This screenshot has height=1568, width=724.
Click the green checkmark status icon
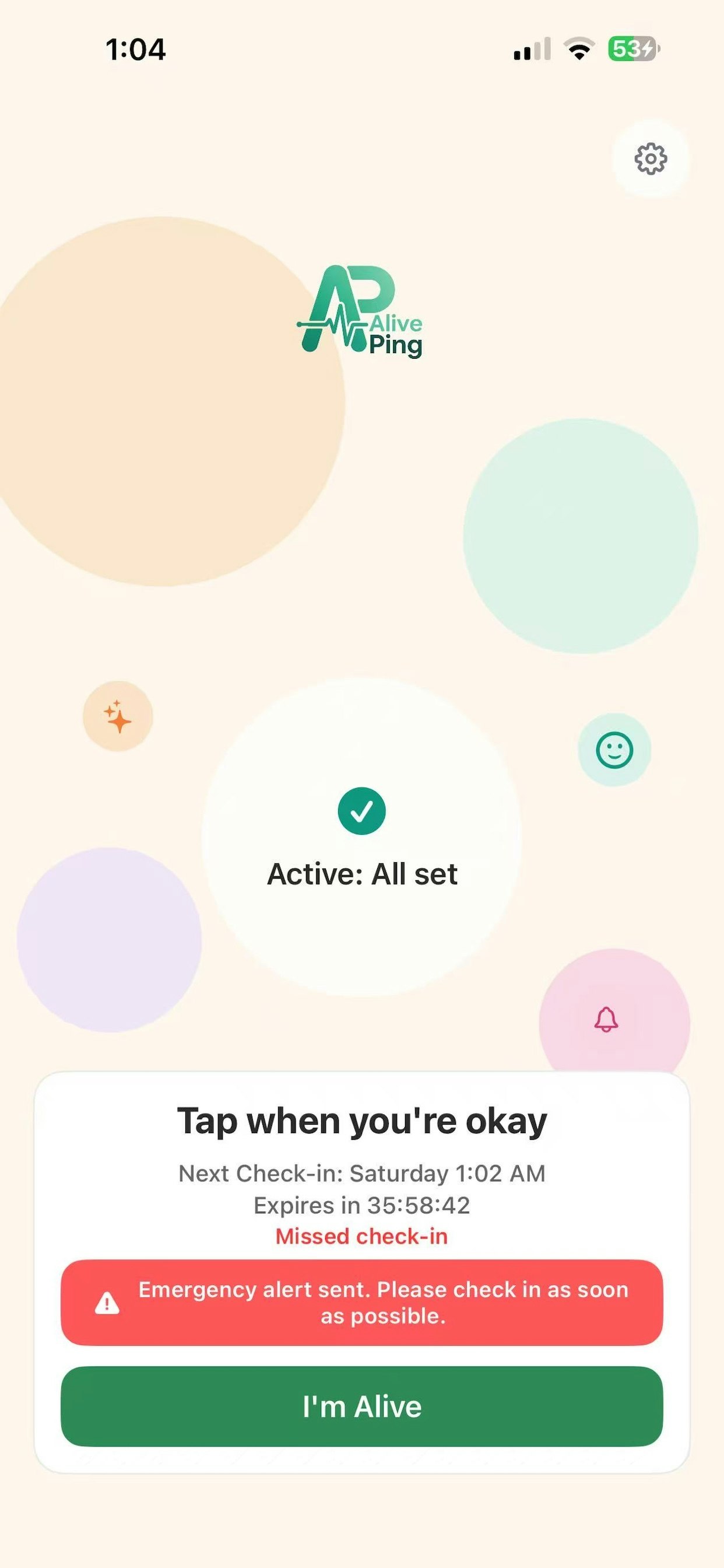[x=361, y=810]
